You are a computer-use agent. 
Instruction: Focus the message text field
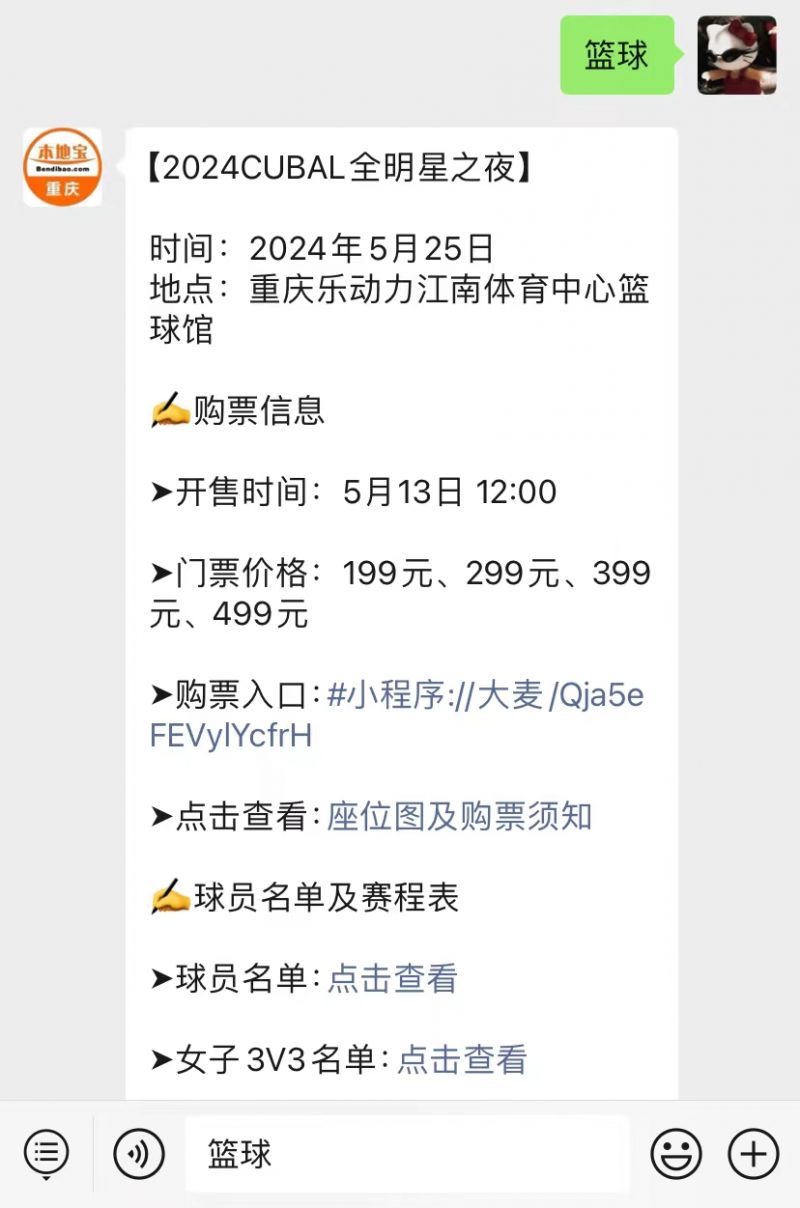click(x=407, y=1155)
